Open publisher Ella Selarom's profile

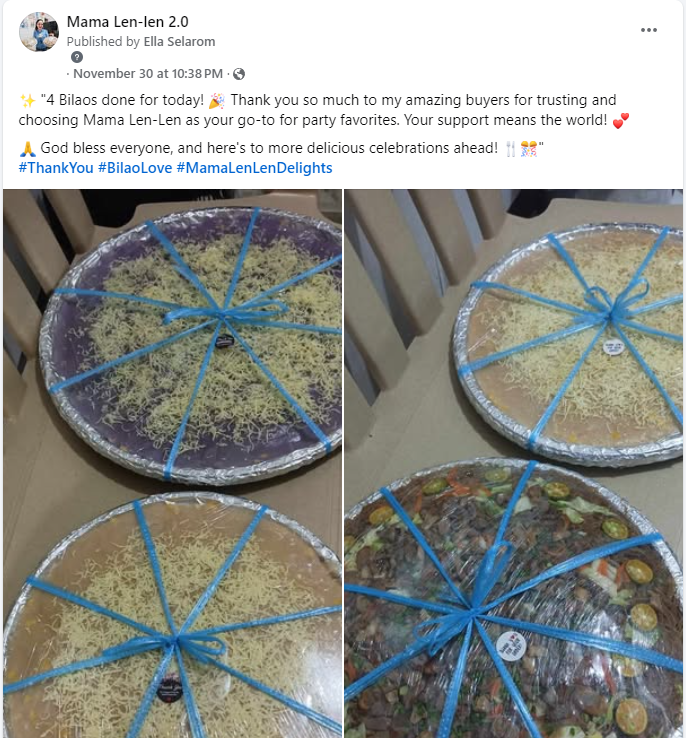179,42
